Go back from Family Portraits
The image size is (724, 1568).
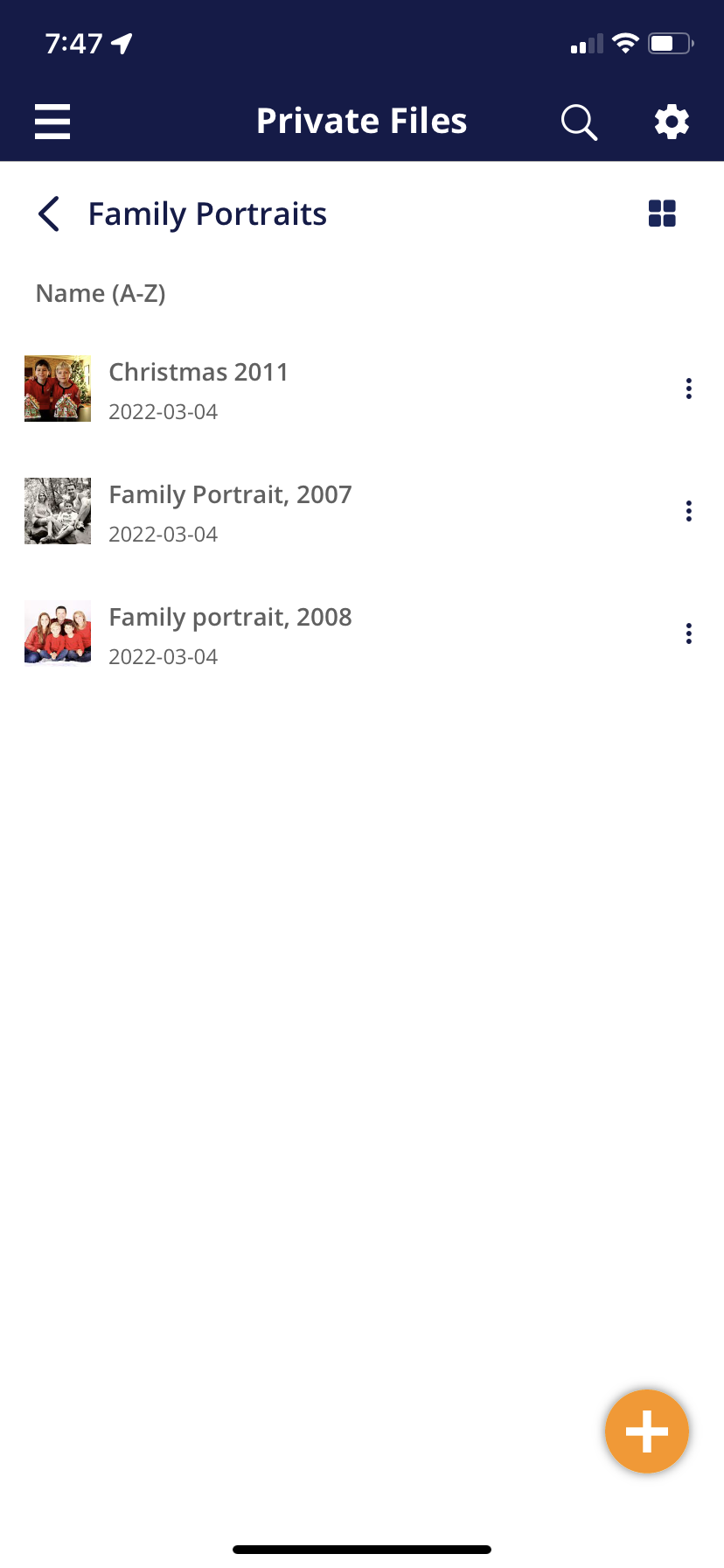49,214
